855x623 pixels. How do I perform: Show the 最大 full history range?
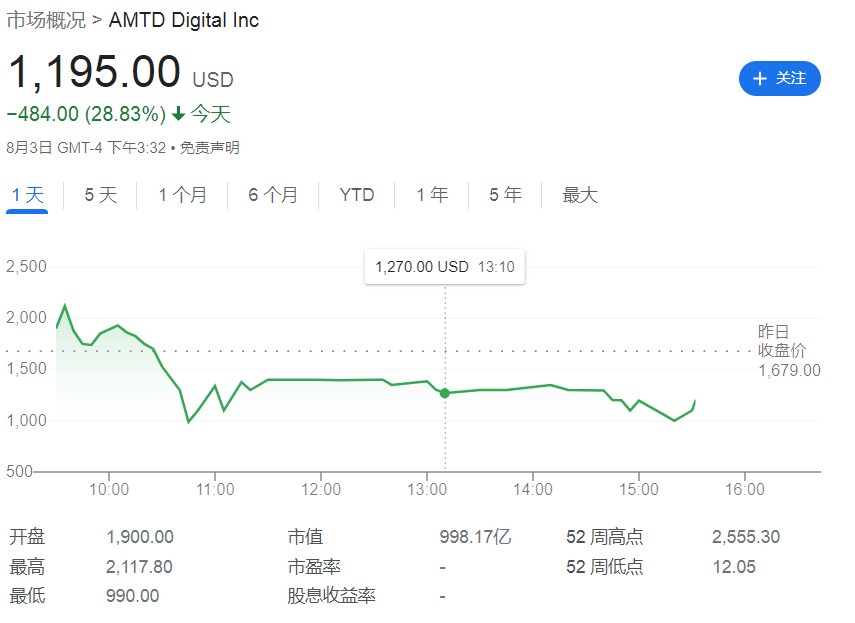580,195
